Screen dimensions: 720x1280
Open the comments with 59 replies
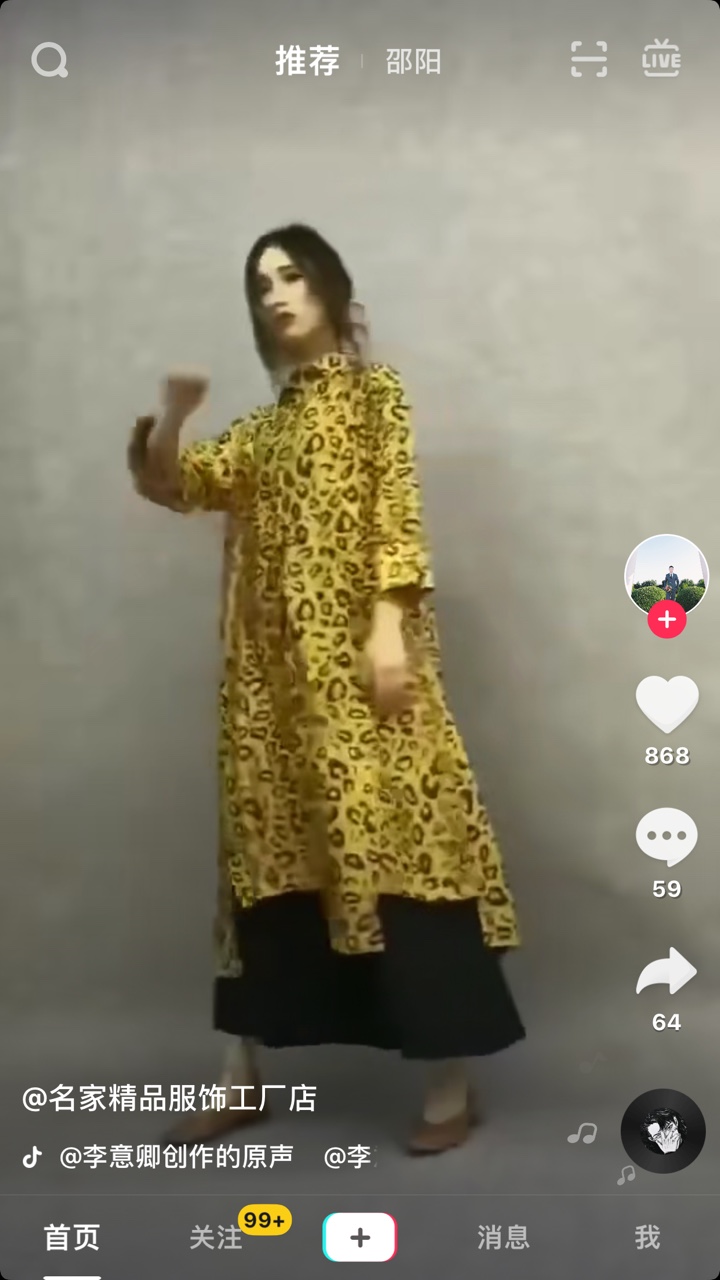click(667, 838)
